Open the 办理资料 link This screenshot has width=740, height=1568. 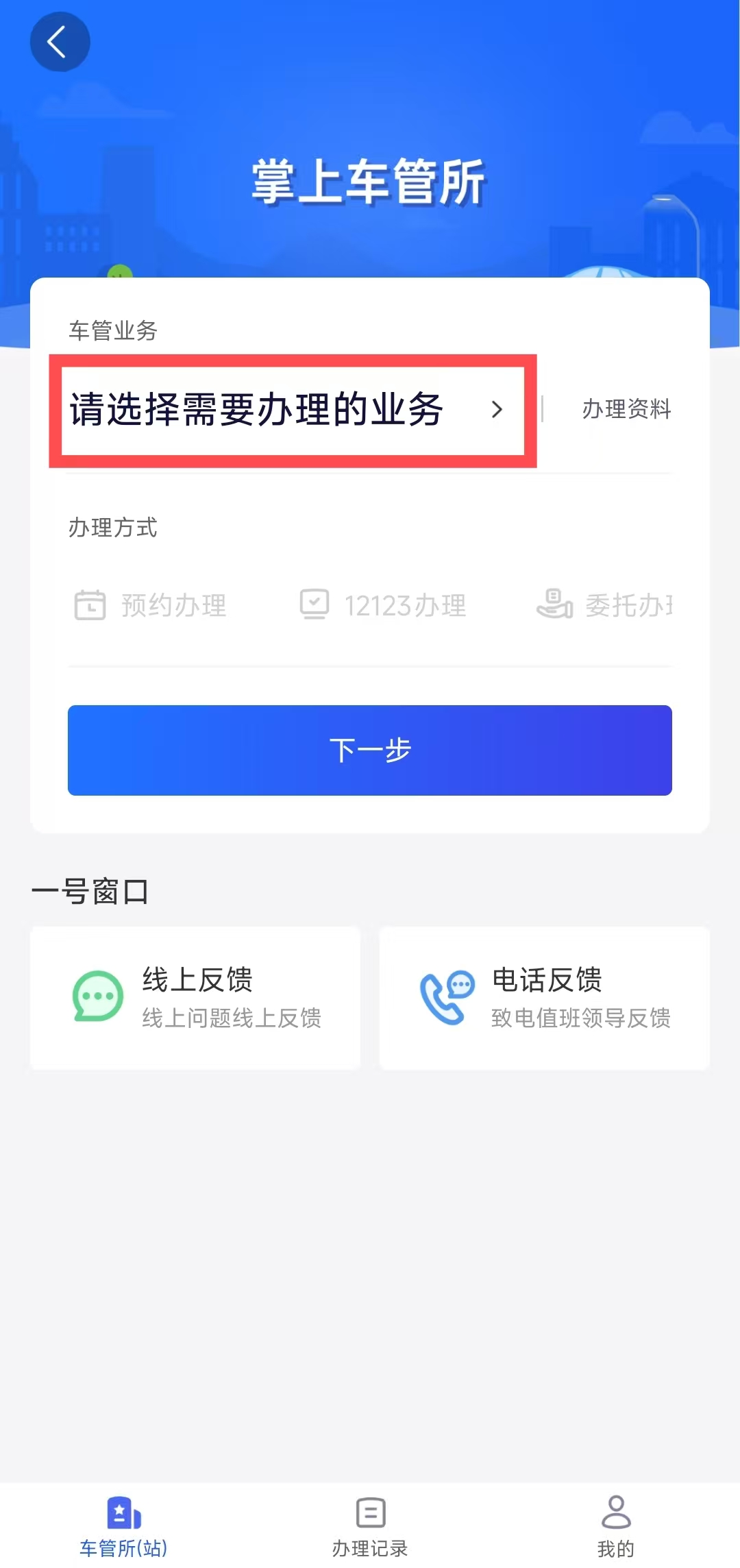tap(627, 410)
